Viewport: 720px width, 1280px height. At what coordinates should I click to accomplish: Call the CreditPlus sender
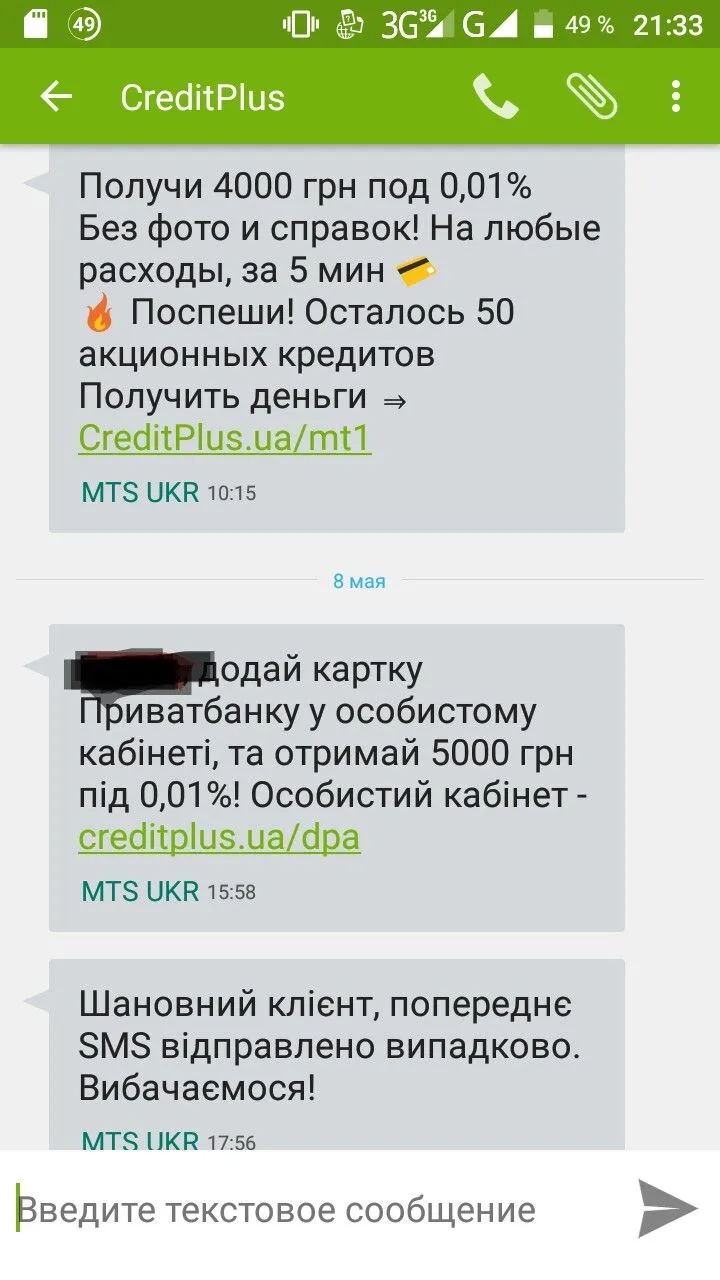(x=495, y=97)
